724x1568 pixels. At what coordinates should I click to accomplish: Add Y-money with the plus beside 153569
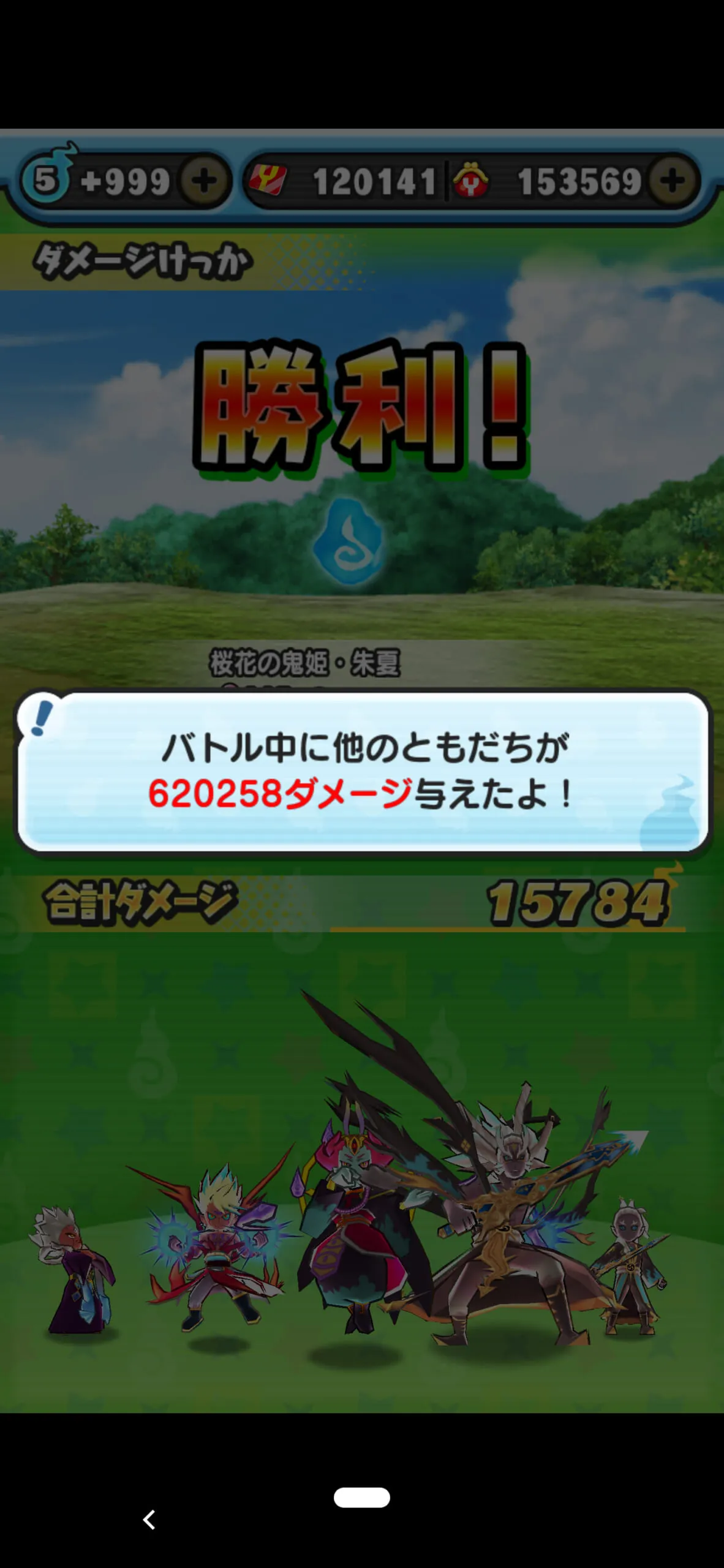[x=673, y=181]
